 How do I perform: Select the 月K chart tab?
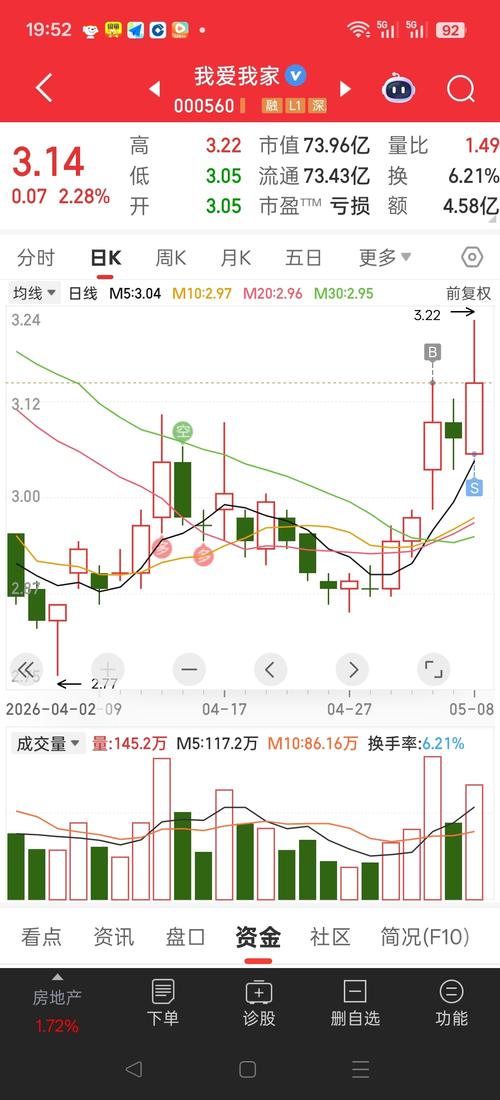click(236, 258)
